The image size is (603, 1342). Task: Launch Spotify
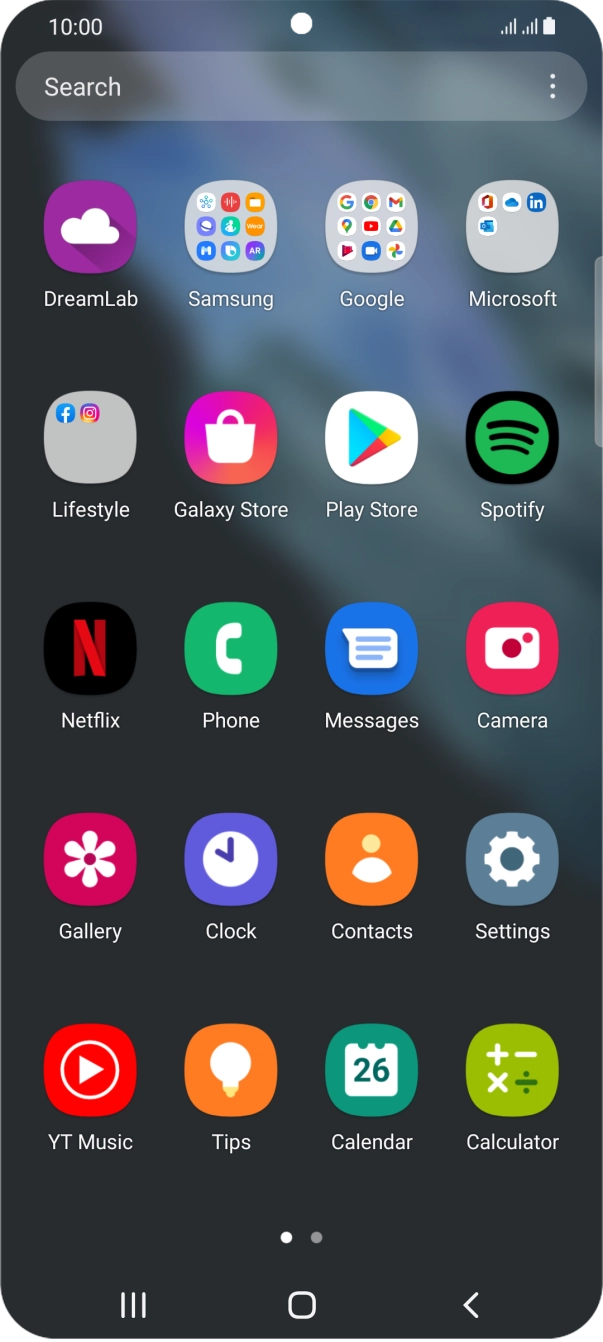point(512,438)
